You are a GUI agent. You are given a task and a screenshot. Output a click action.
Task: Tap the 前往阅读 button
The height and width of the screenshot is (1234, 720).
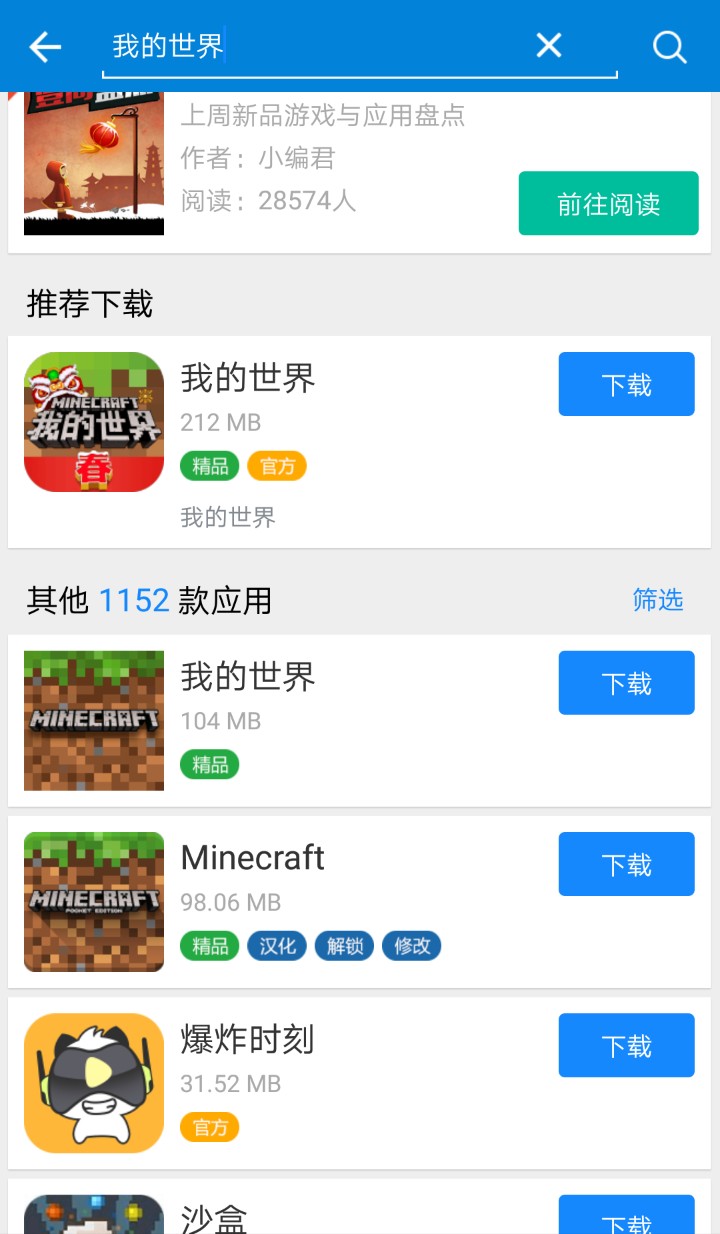pyautogui.click(x=608, y=203)
